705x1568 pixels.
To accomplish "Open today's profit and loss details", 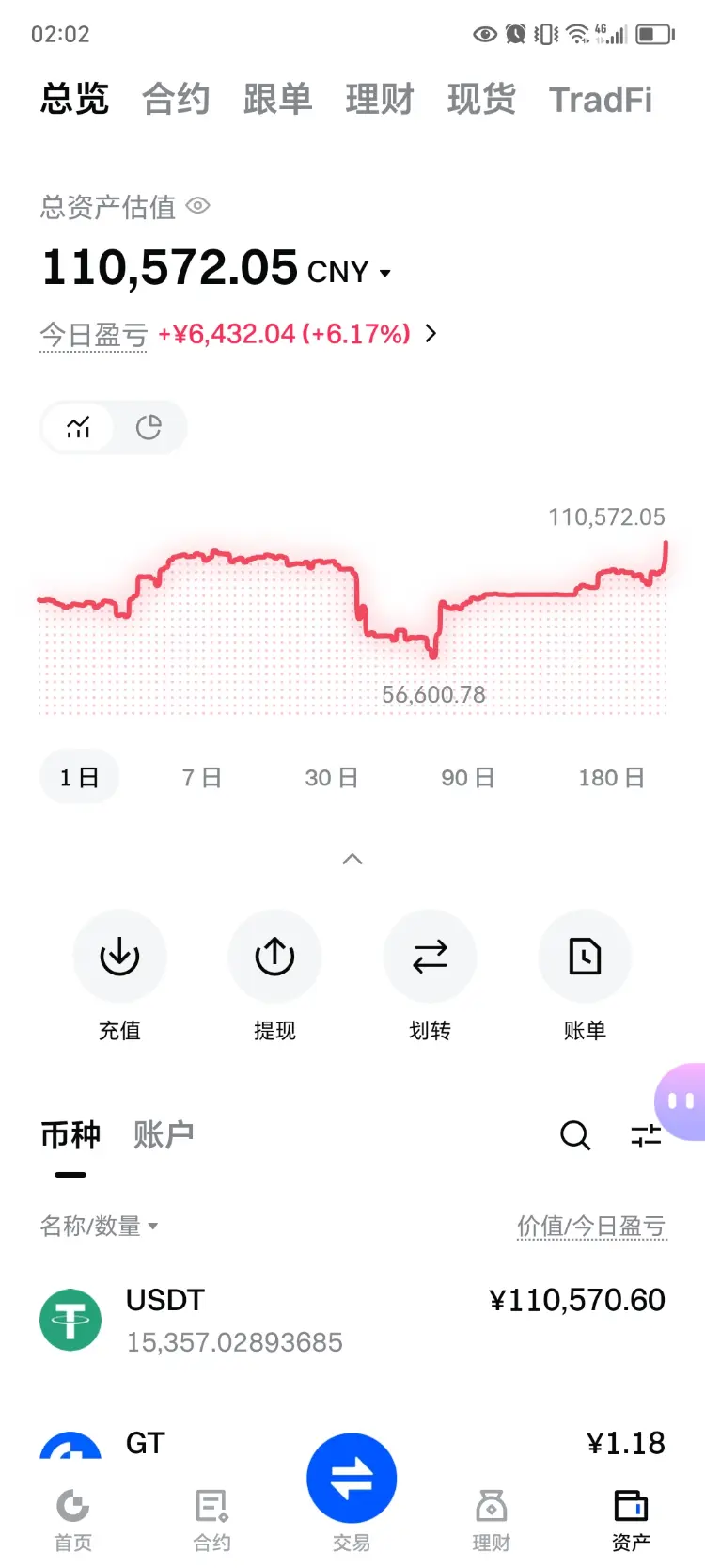I will (430, 334).
